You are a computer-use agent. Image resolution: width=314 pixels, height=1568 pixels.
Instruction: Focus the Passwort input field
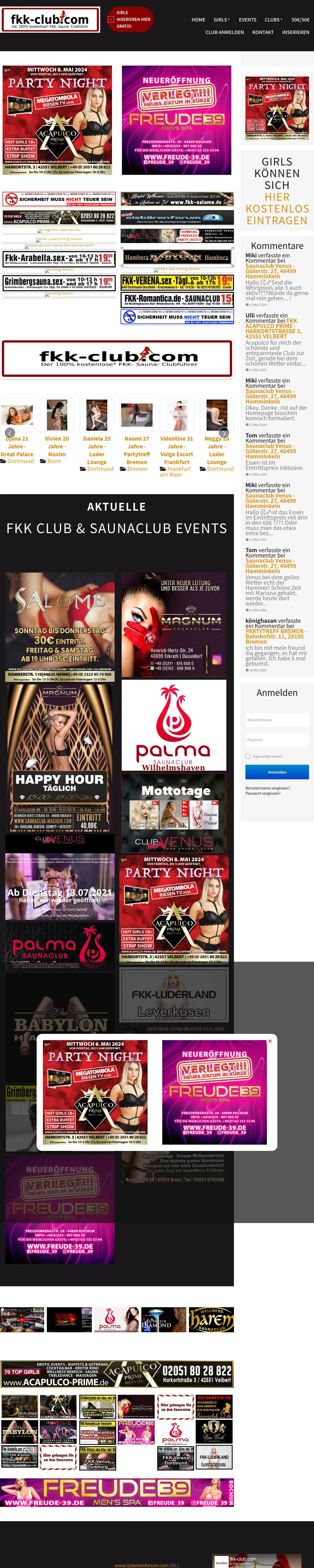point(277,740)
